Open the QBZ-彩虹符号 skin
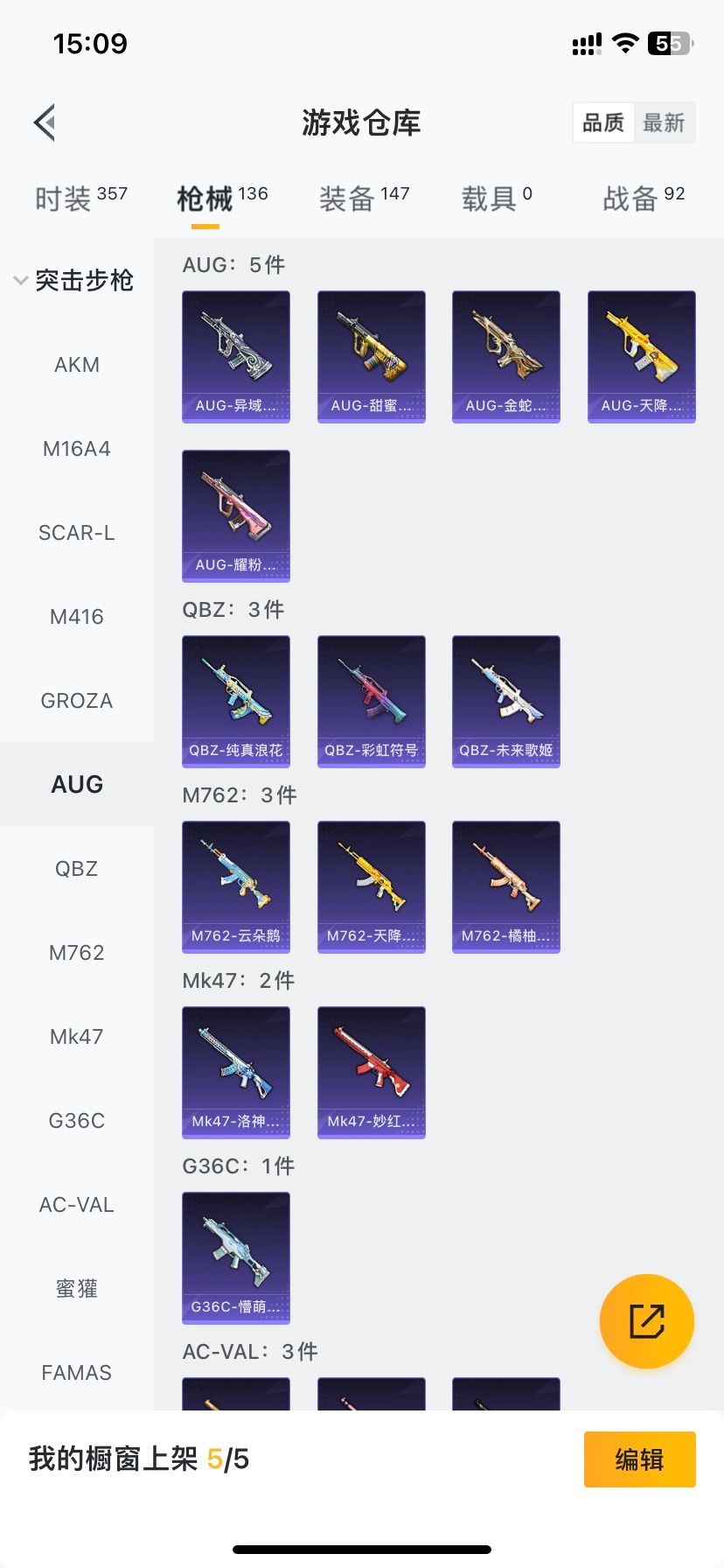The height and width of the screenshot is (1568, 724). click(x=372, y=702)
